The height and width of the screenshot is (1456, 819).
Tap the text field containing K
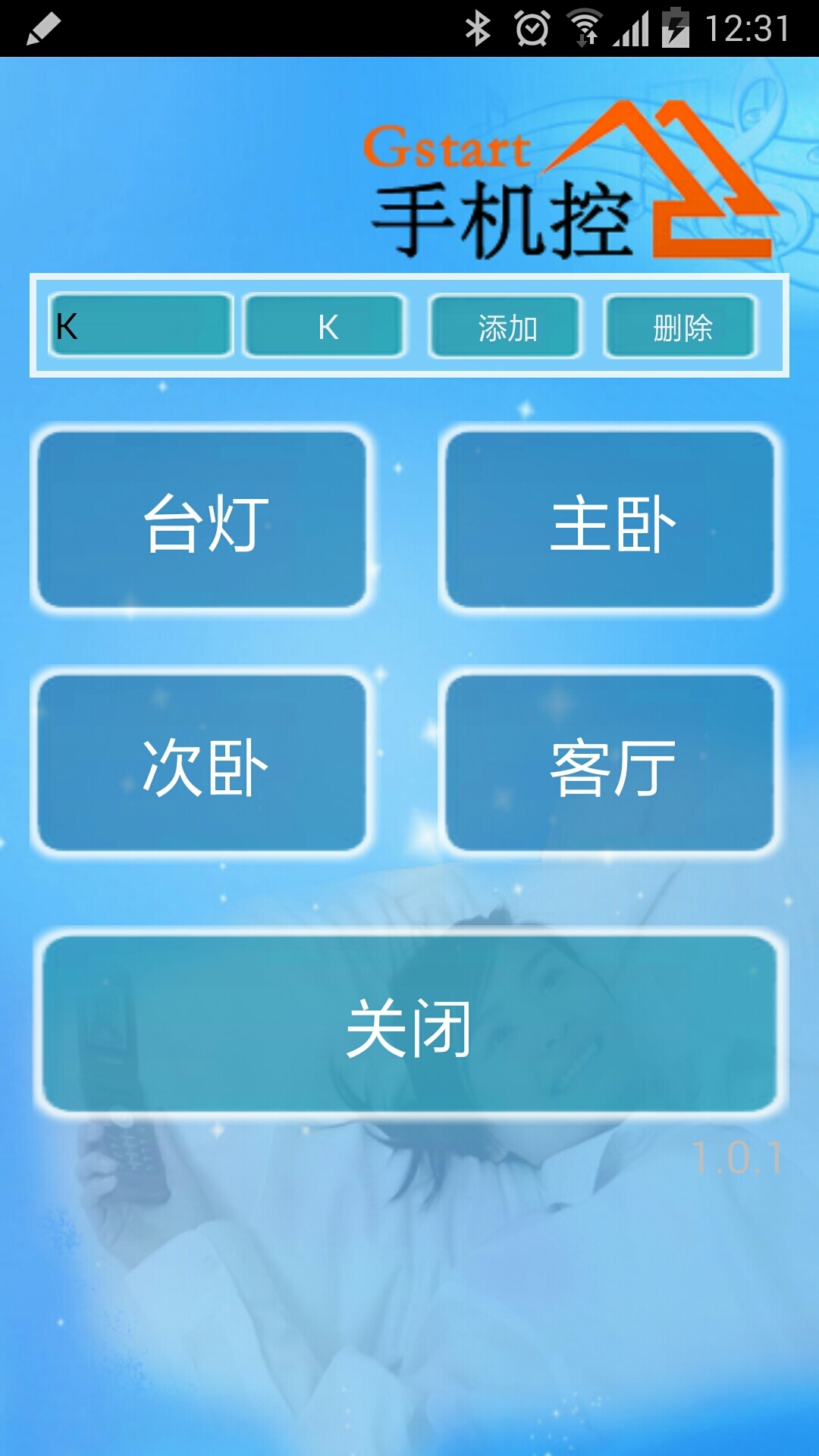140,325
